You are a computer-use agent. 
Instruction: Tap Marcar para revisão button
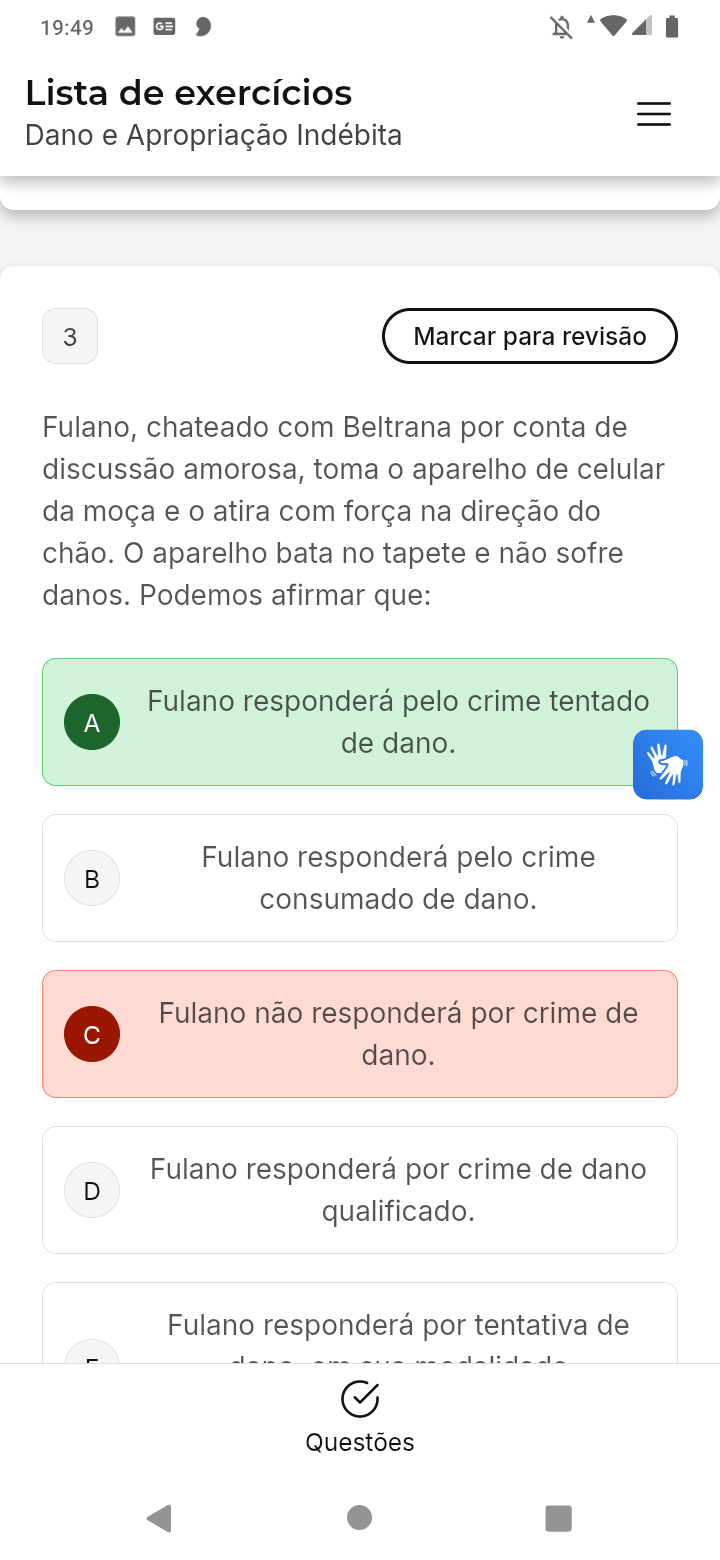point(529,336)
